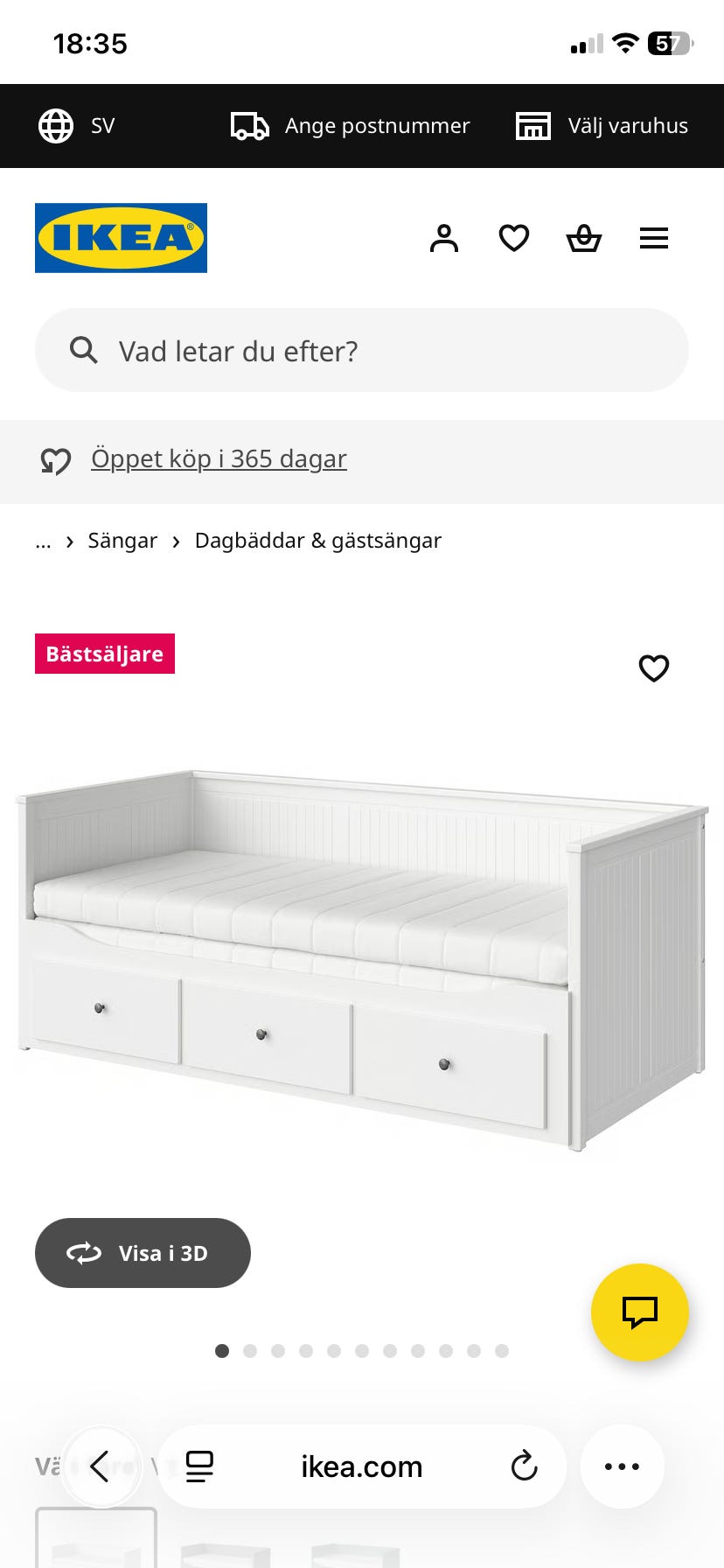Reload the page with Safari's refresh icon
724x1568 pixels.
coord(523,1466)
